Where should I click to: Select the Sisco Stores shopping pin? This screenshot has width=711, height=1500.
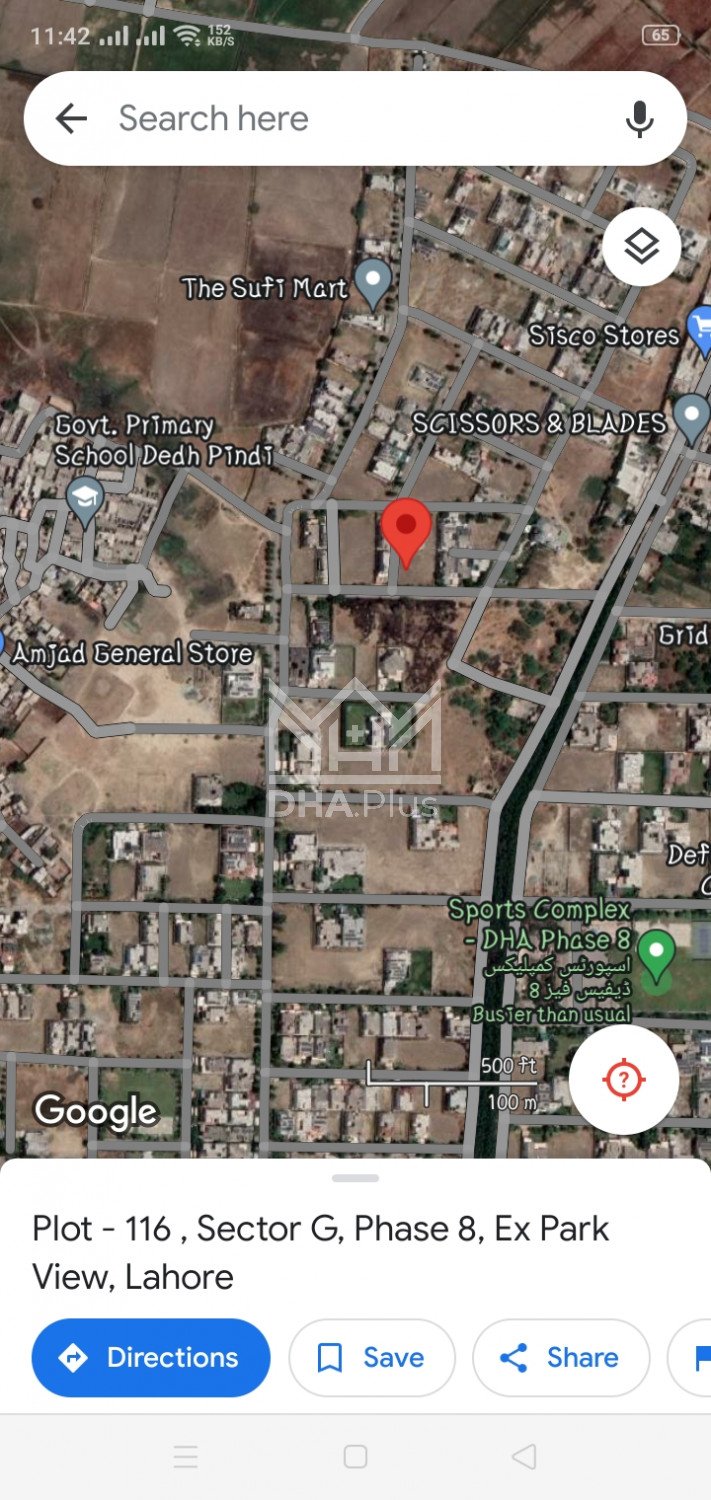[701, 329]
